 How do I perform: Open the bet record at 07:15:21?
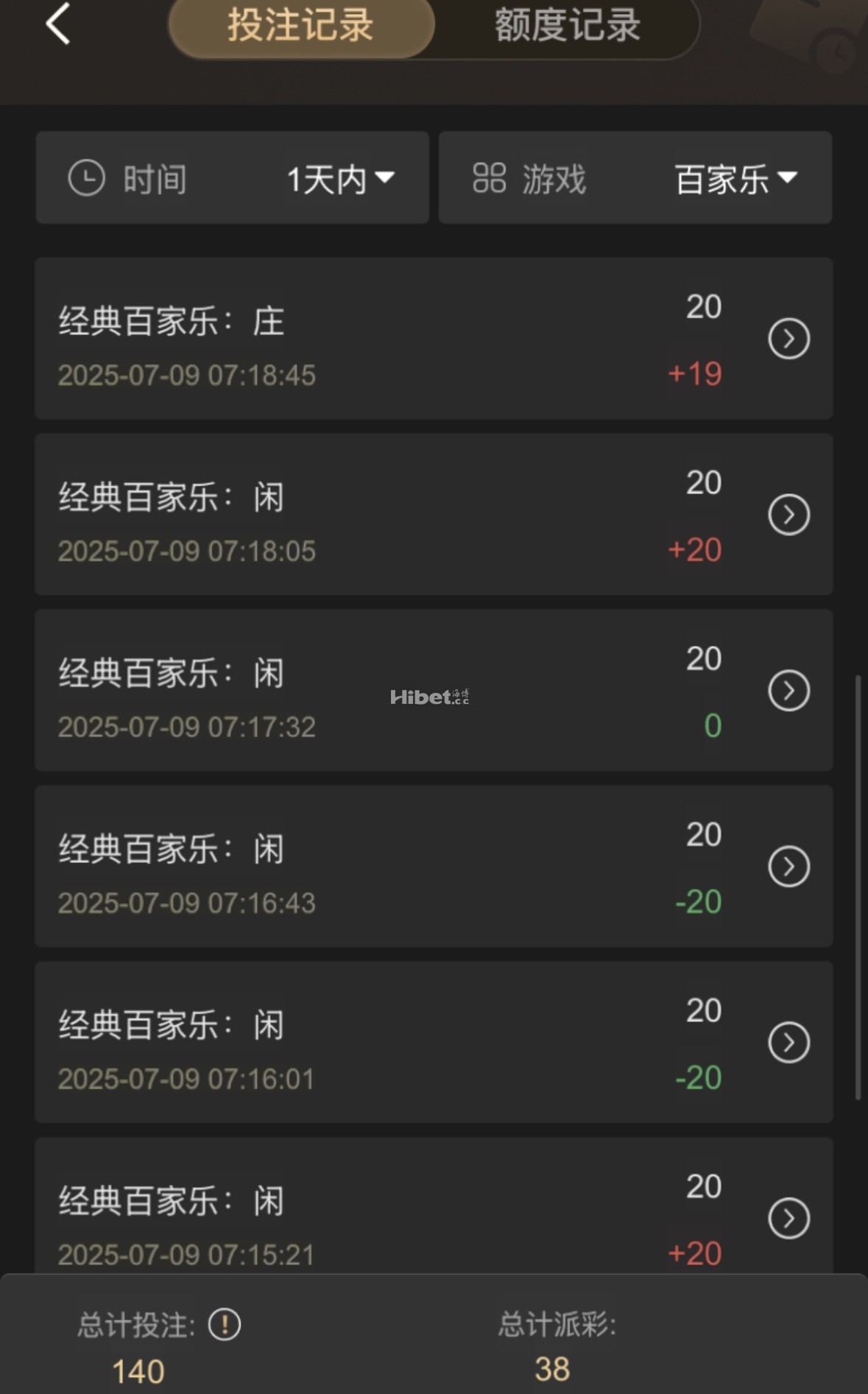[788, 1219]
